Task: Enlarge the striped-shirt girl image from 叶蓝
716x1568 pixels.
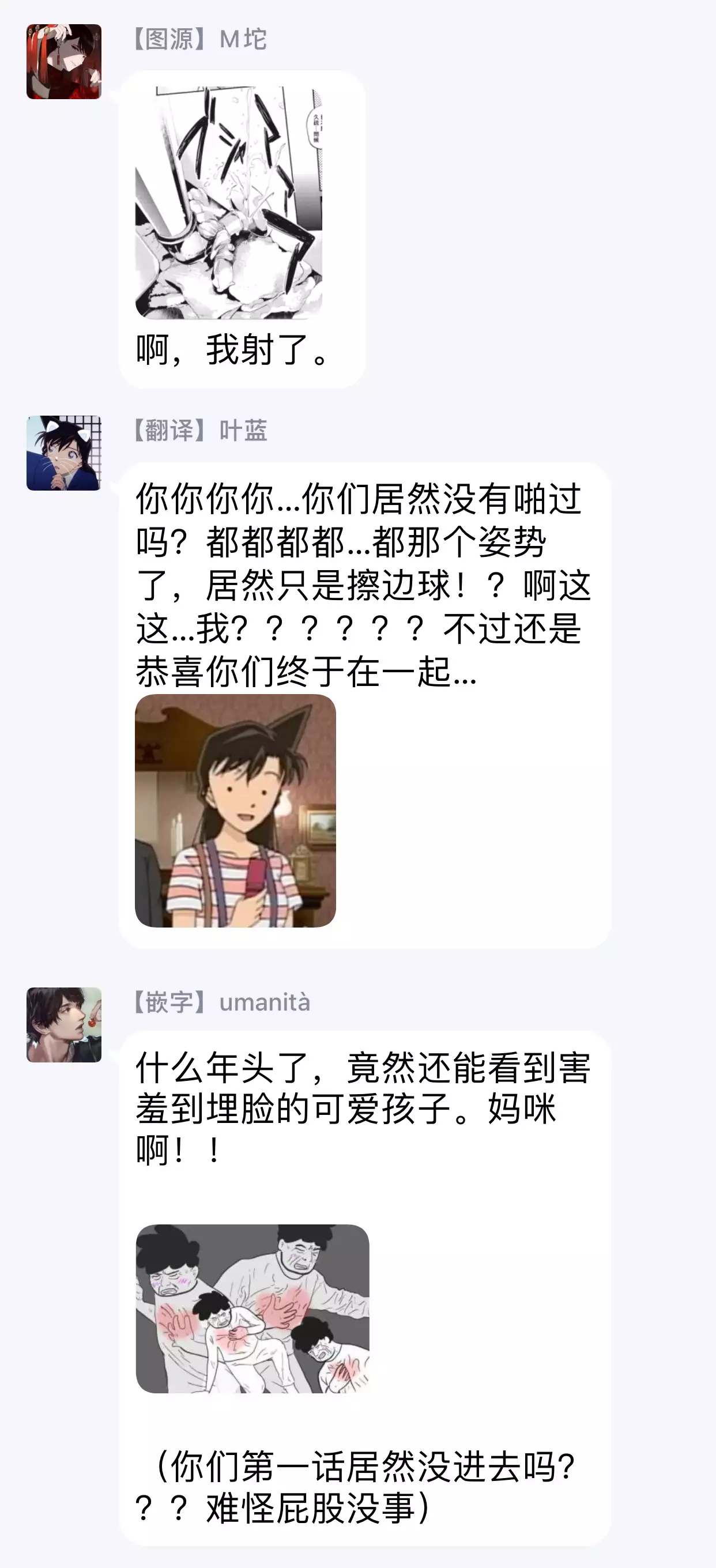Action: [235, 810]
